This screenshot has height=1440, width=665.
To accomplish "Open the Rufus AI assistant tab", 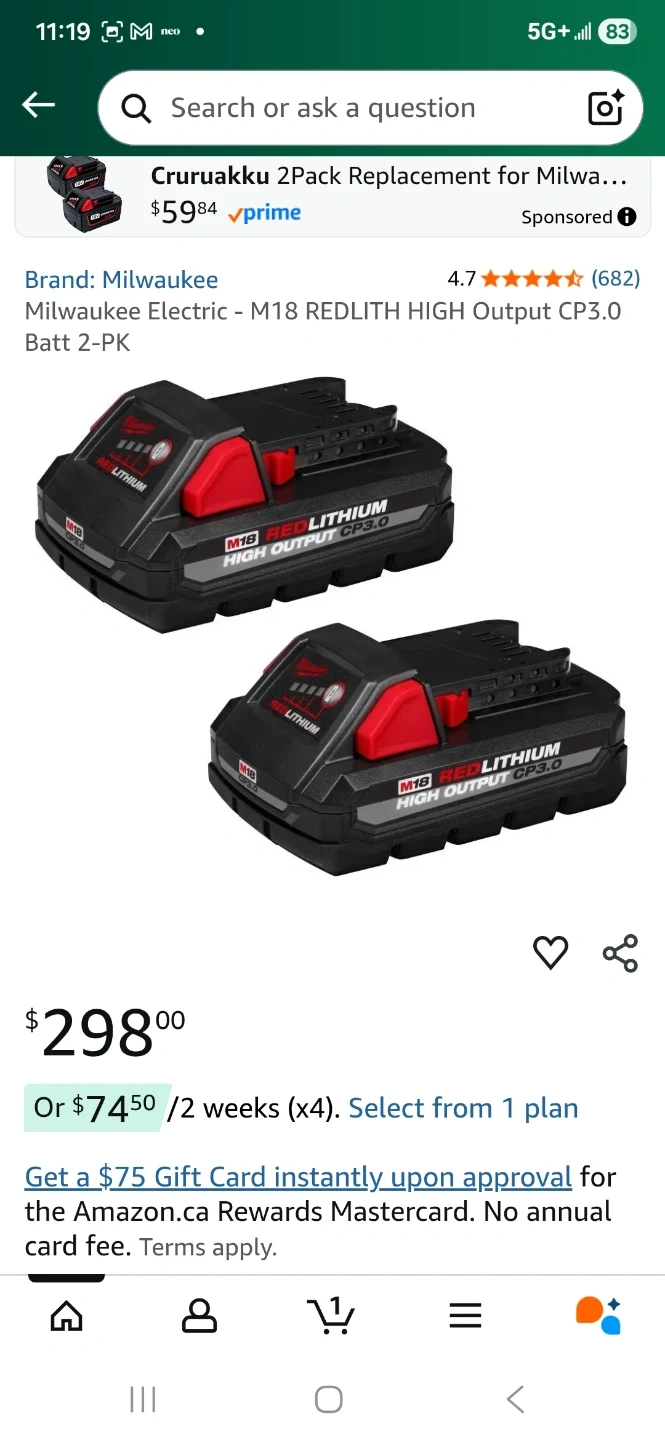I will click(598, 1316).
